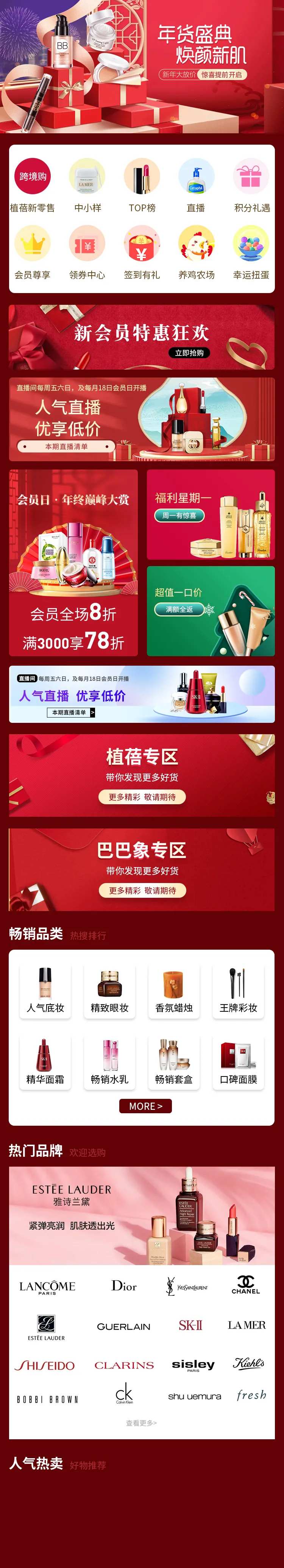284x1568 pixels.
Task: Open 会员日 年终巅峰大赏 promotion card
Action: coord(73,562)
